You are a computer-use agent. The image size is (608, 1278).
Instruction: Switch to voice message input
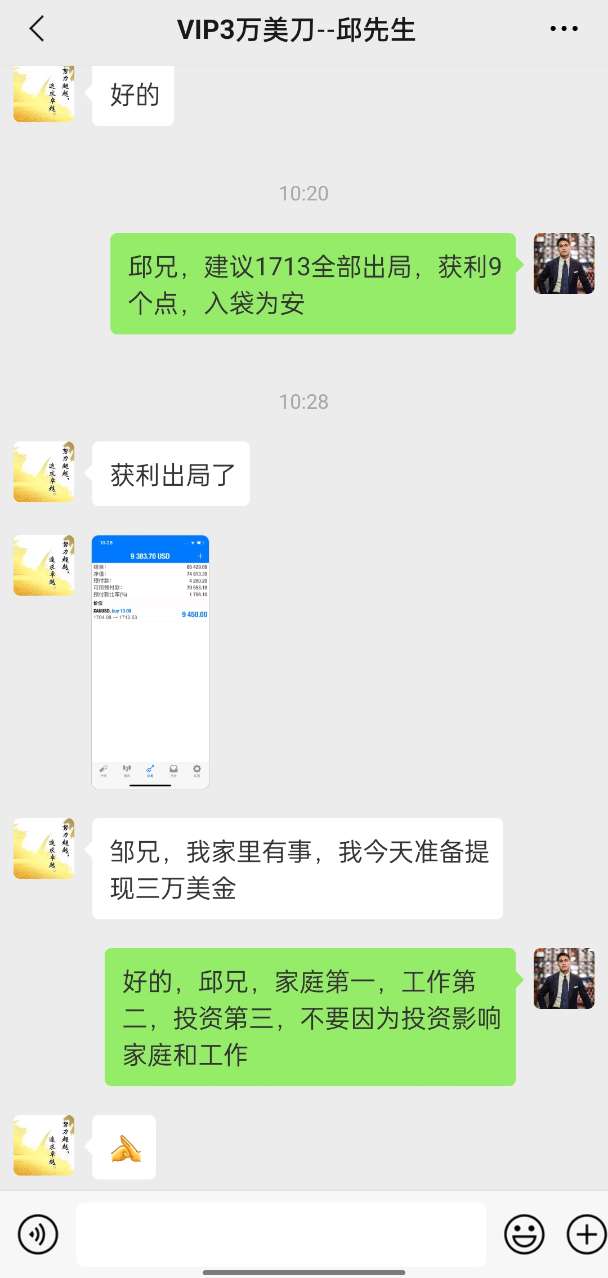[38, 1234]
